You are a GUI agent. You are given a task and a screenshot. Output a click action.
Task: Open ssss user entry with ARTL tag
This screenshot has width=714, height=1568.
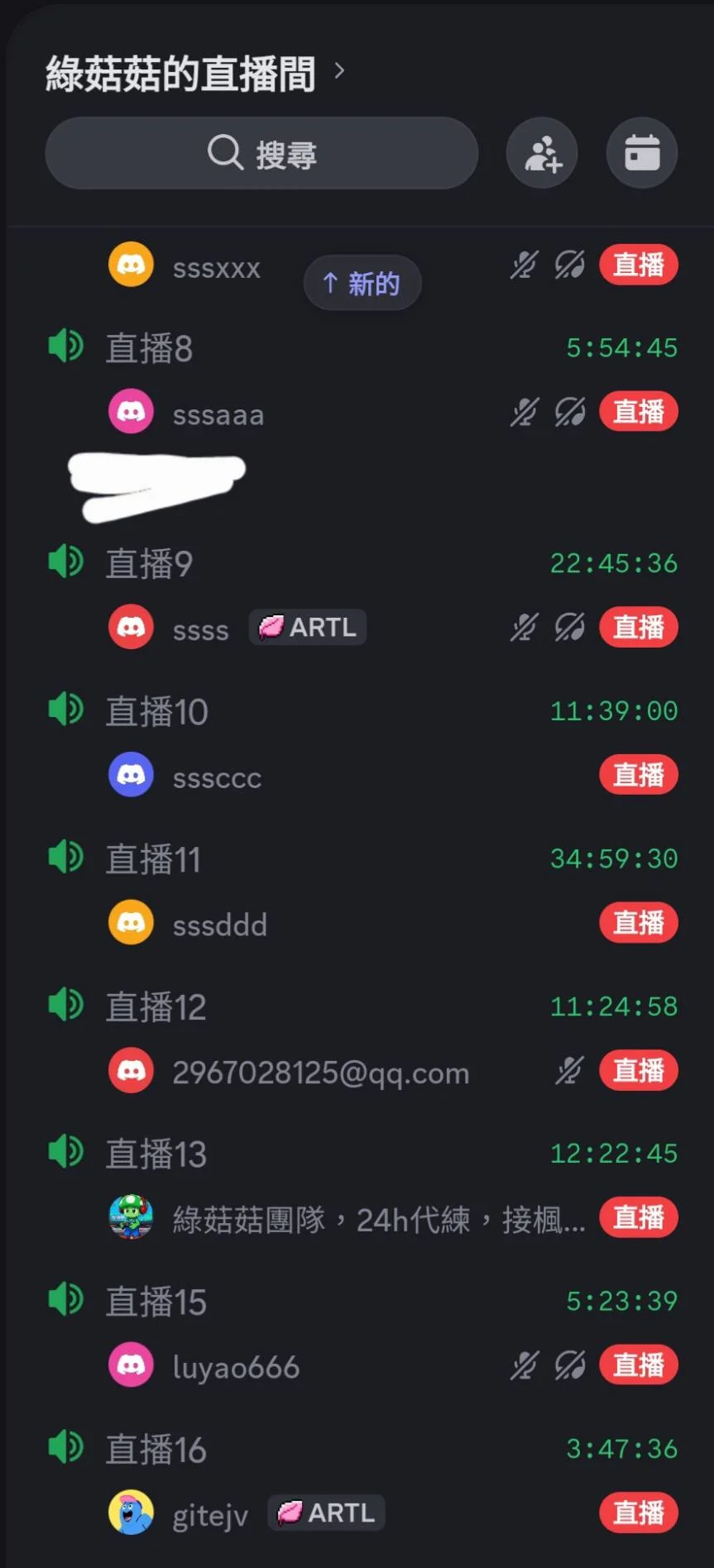[x=201, y=629]
